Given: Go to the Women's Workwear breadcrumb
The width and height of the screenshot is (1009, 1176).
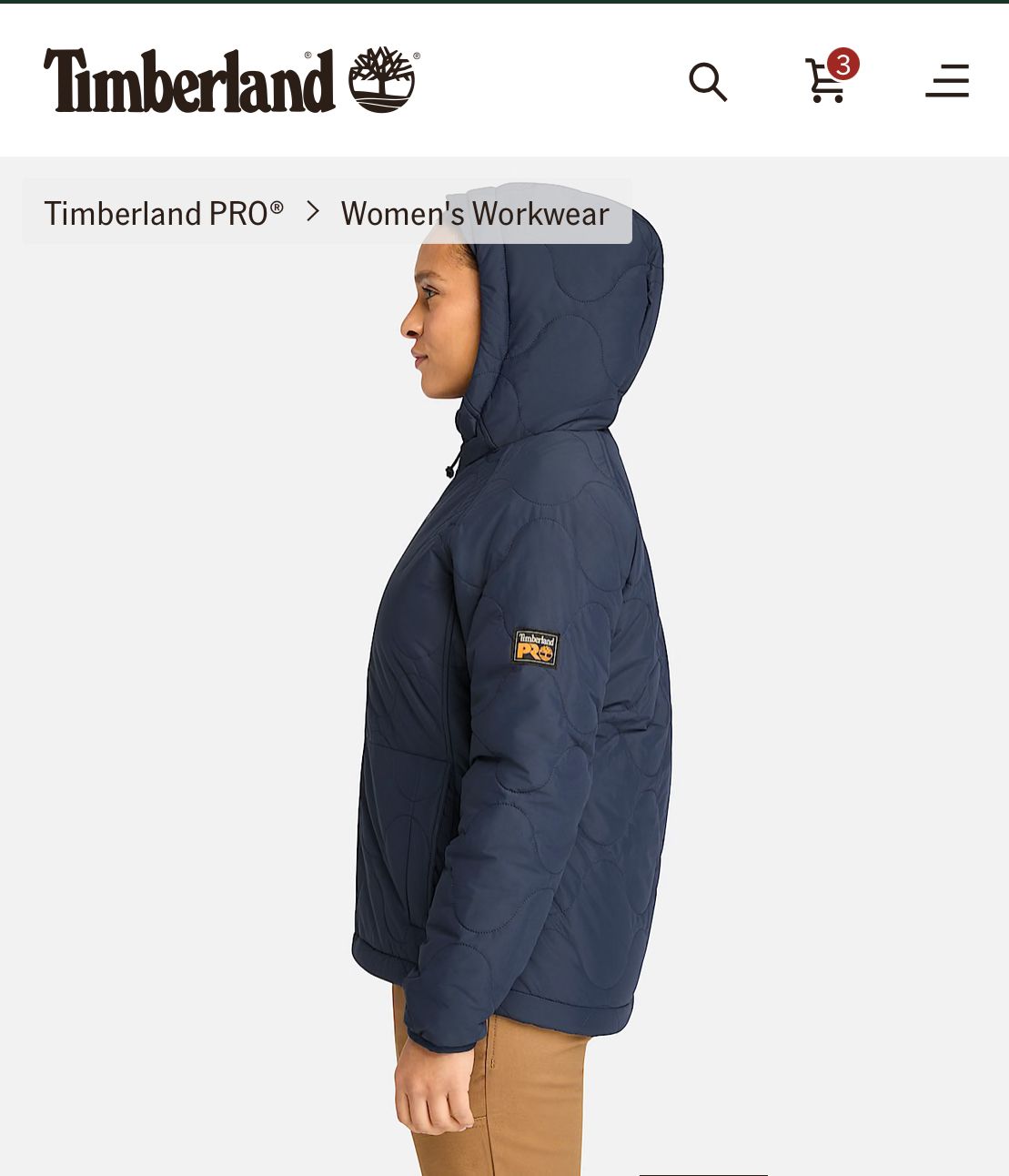Looking at the screenshot, I should tap(474, 213).
